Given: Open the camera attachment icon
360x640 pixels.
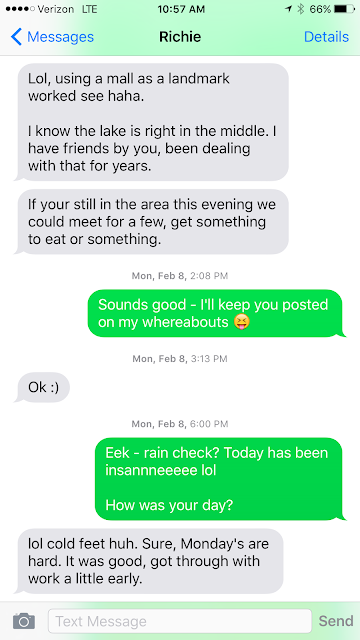Looking at the screenshot, I should (x=24, y=621).
